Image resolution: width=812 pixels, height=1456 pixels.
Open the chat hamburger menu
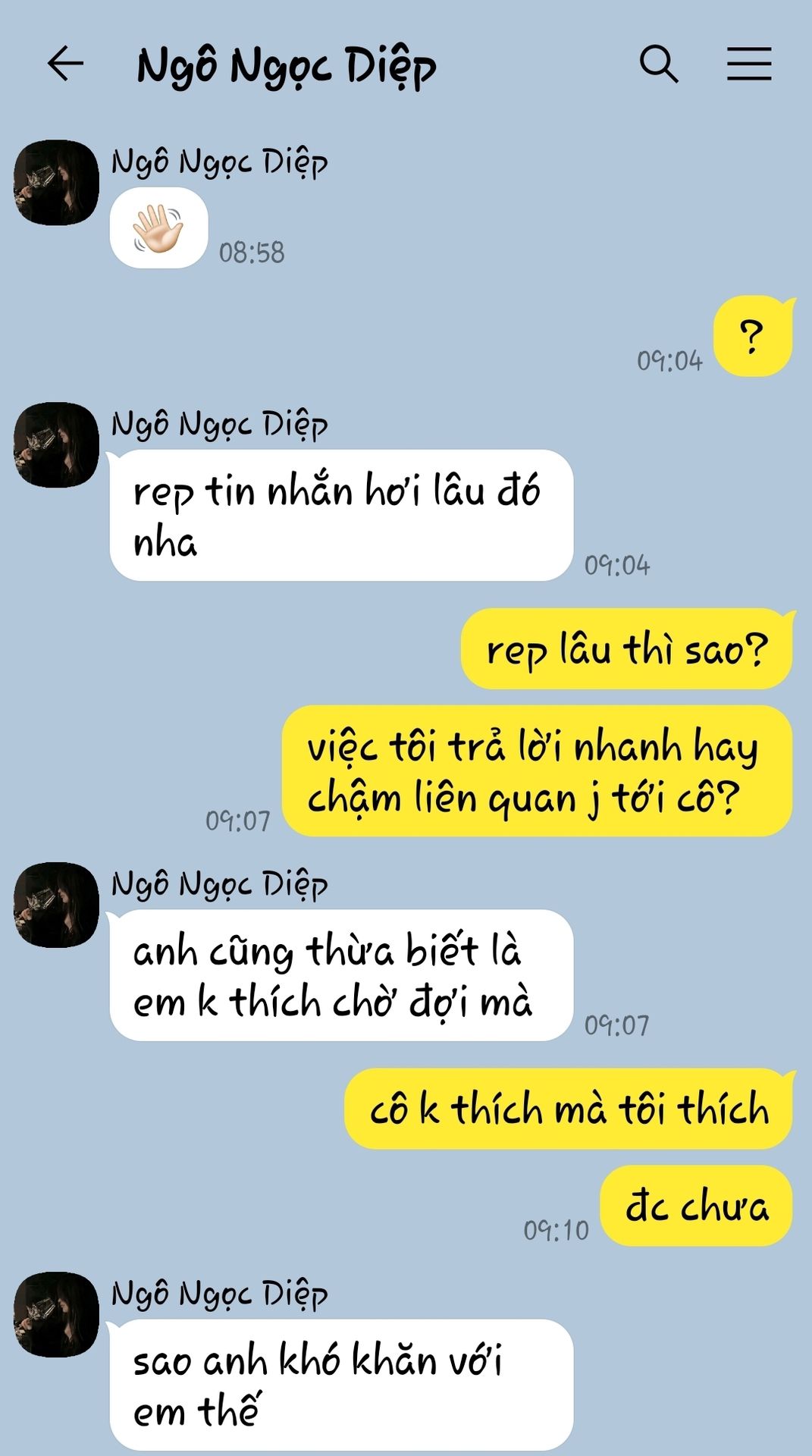click(x=749, y=64)
